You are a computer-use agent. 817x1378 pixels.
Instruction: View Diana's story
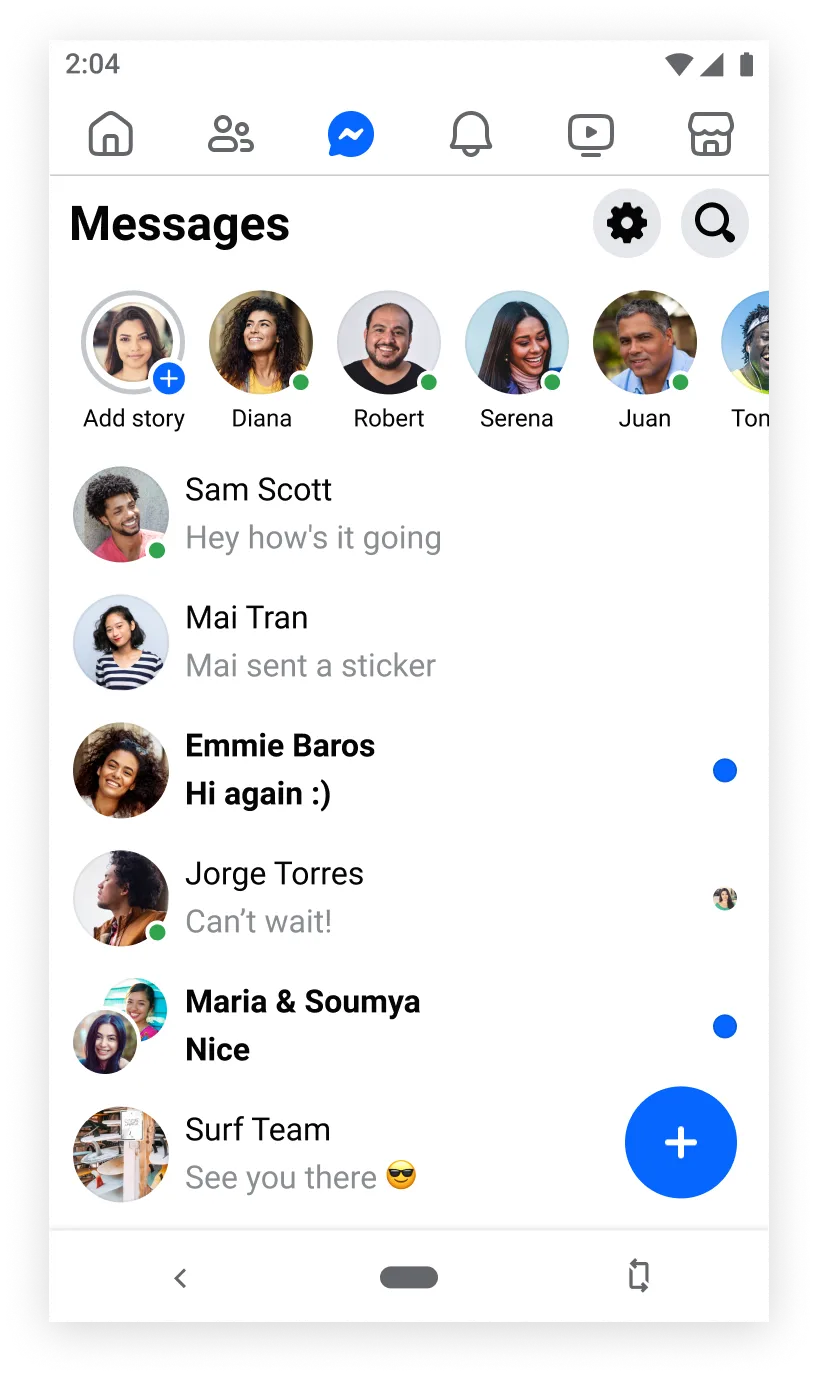pyautogui.click(x=261, y=342)
